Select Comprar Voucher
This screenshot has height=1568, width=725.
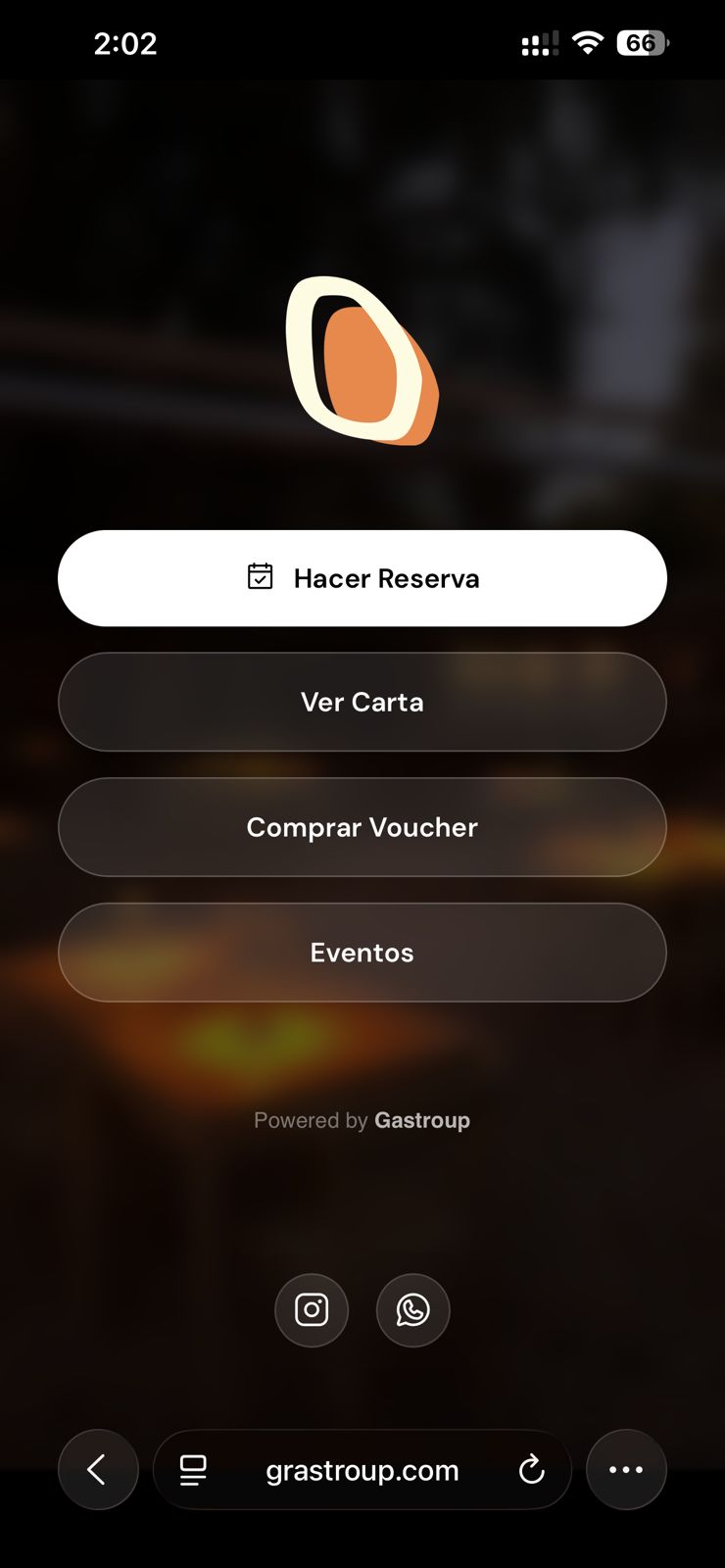coord(362,827)
